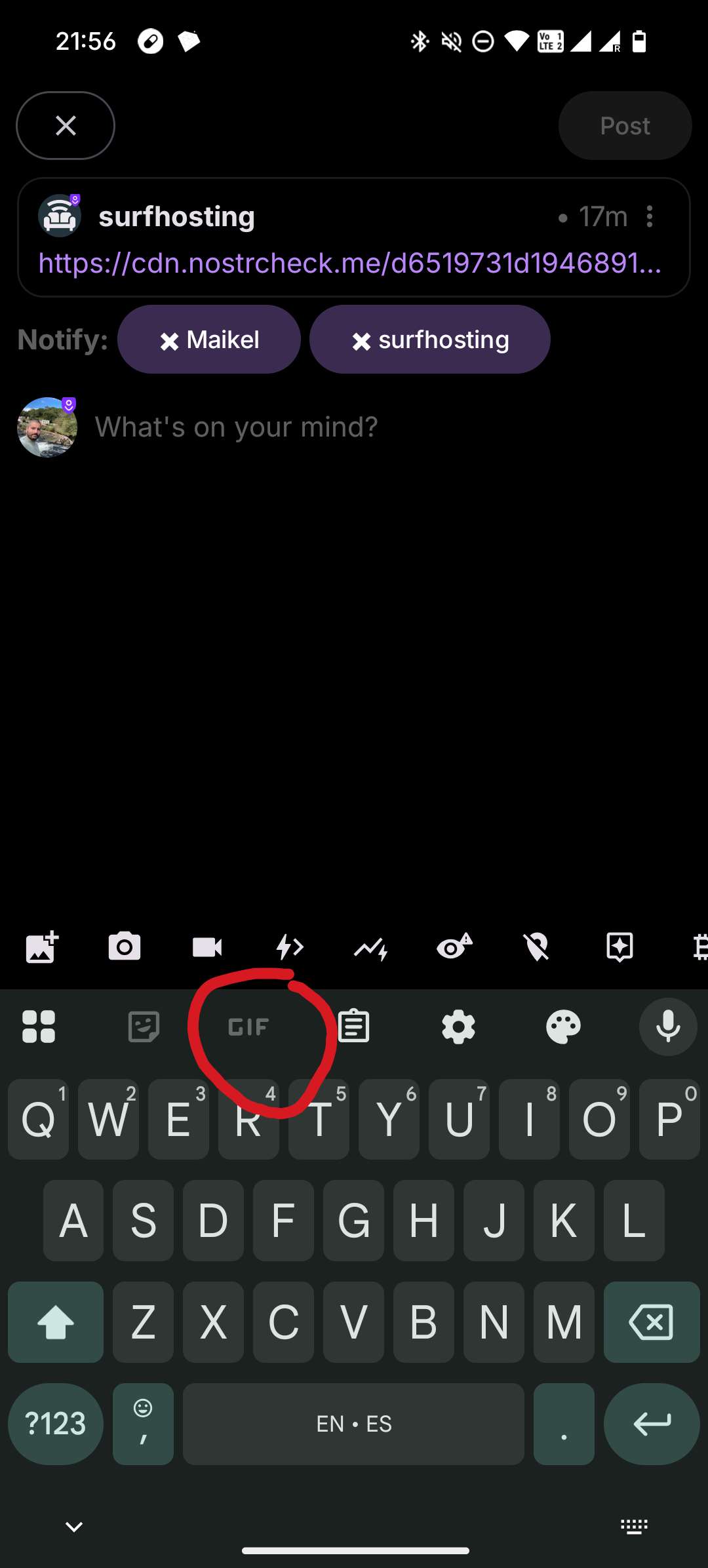Tap the sparkle star toolbar icon
Screen dimensions: 708x1568
point(619,947)
